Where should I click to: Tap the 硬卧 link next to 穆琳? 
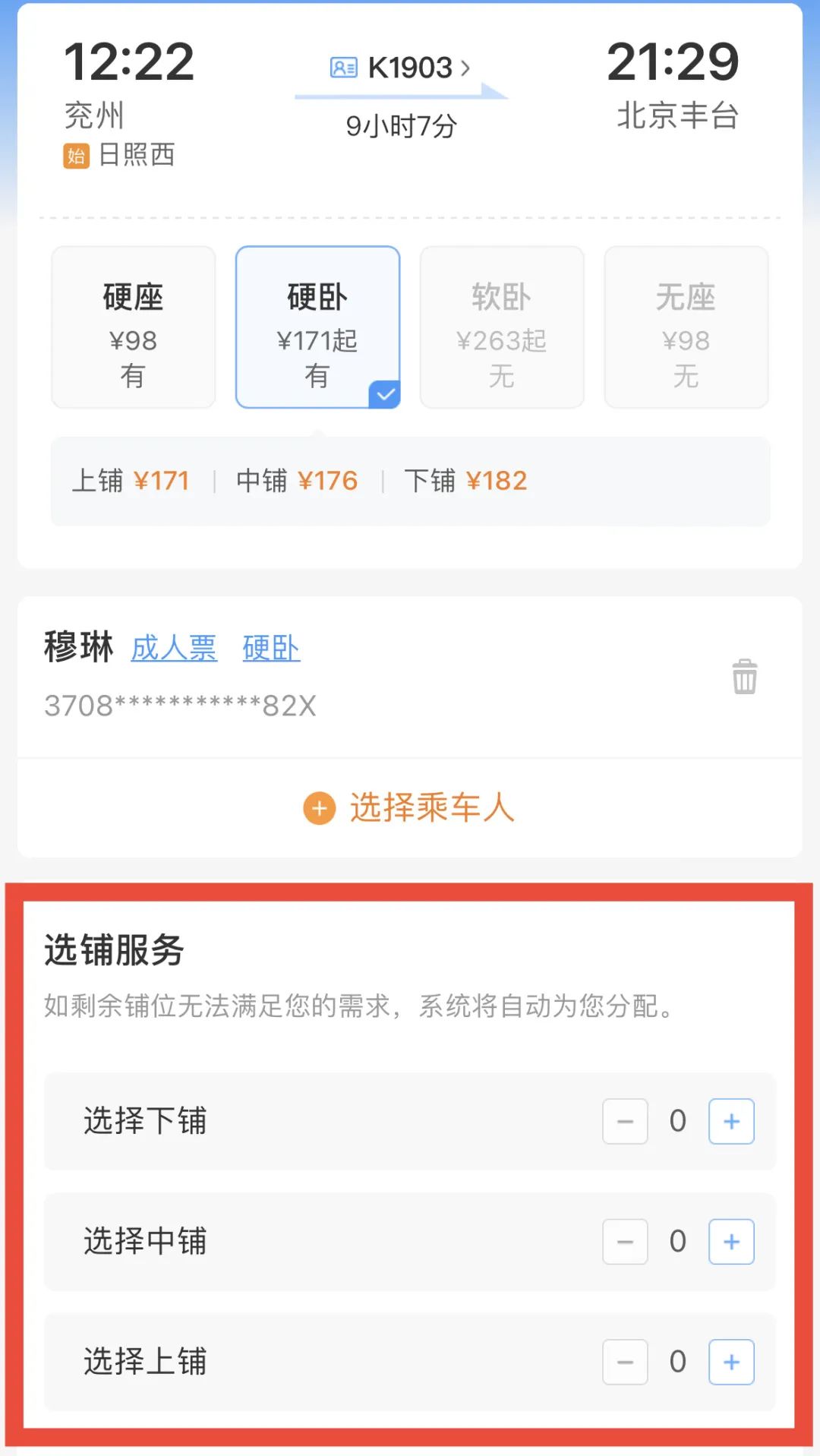tap(271, 649)
